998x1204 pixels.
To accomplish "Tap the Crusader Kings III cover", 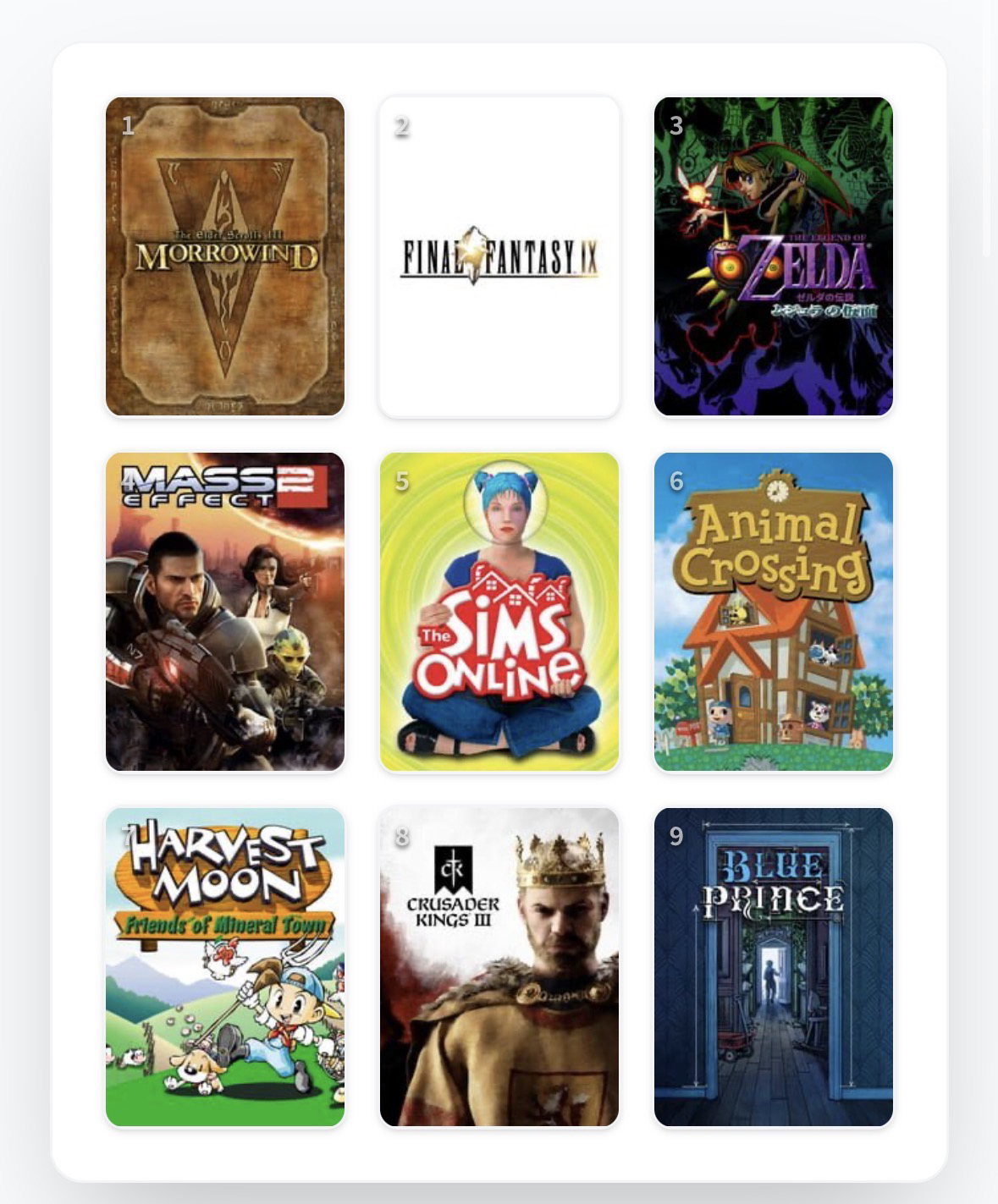I will (x=499, y=967).
